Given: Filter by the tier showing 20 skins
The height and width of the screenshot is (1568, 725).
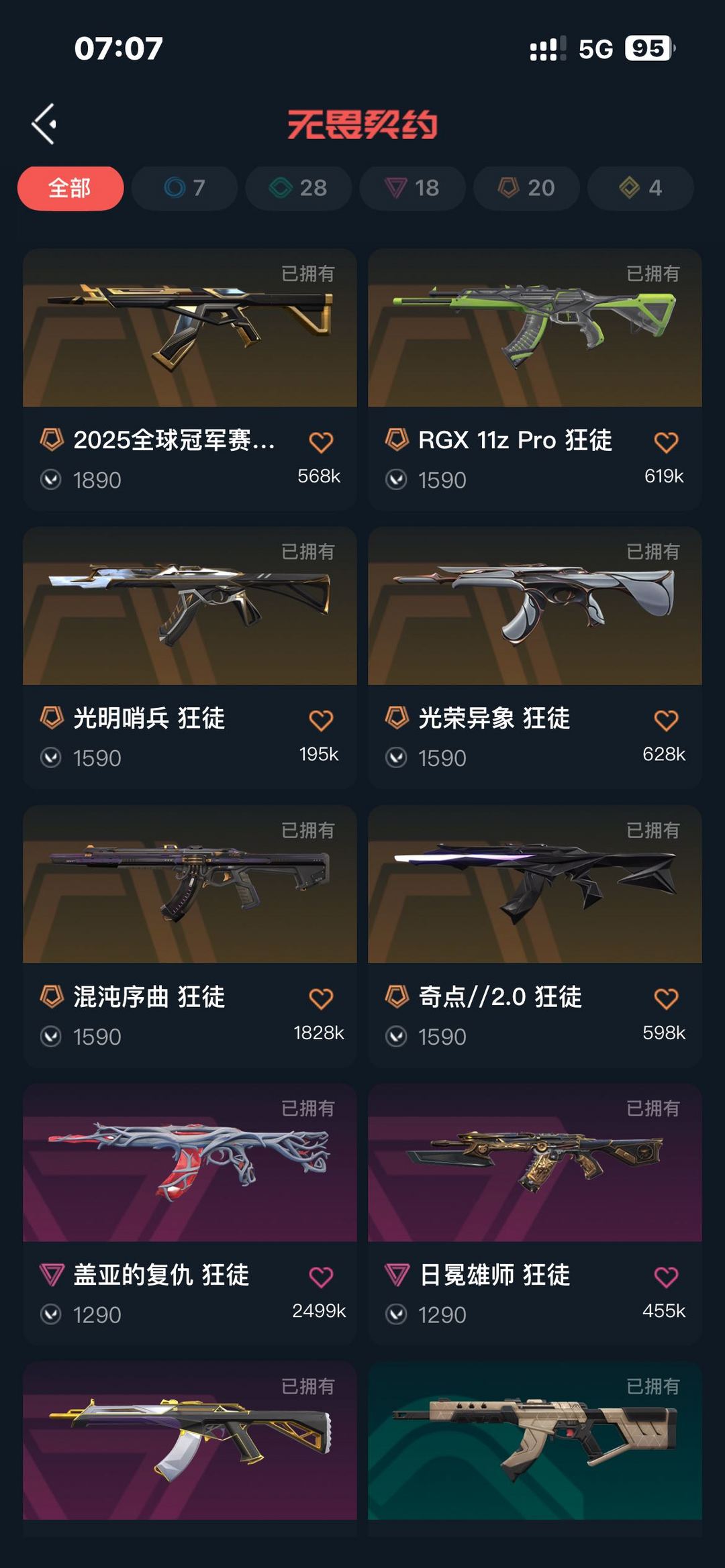Looking at the screenshot, I should tap(526, 188).
